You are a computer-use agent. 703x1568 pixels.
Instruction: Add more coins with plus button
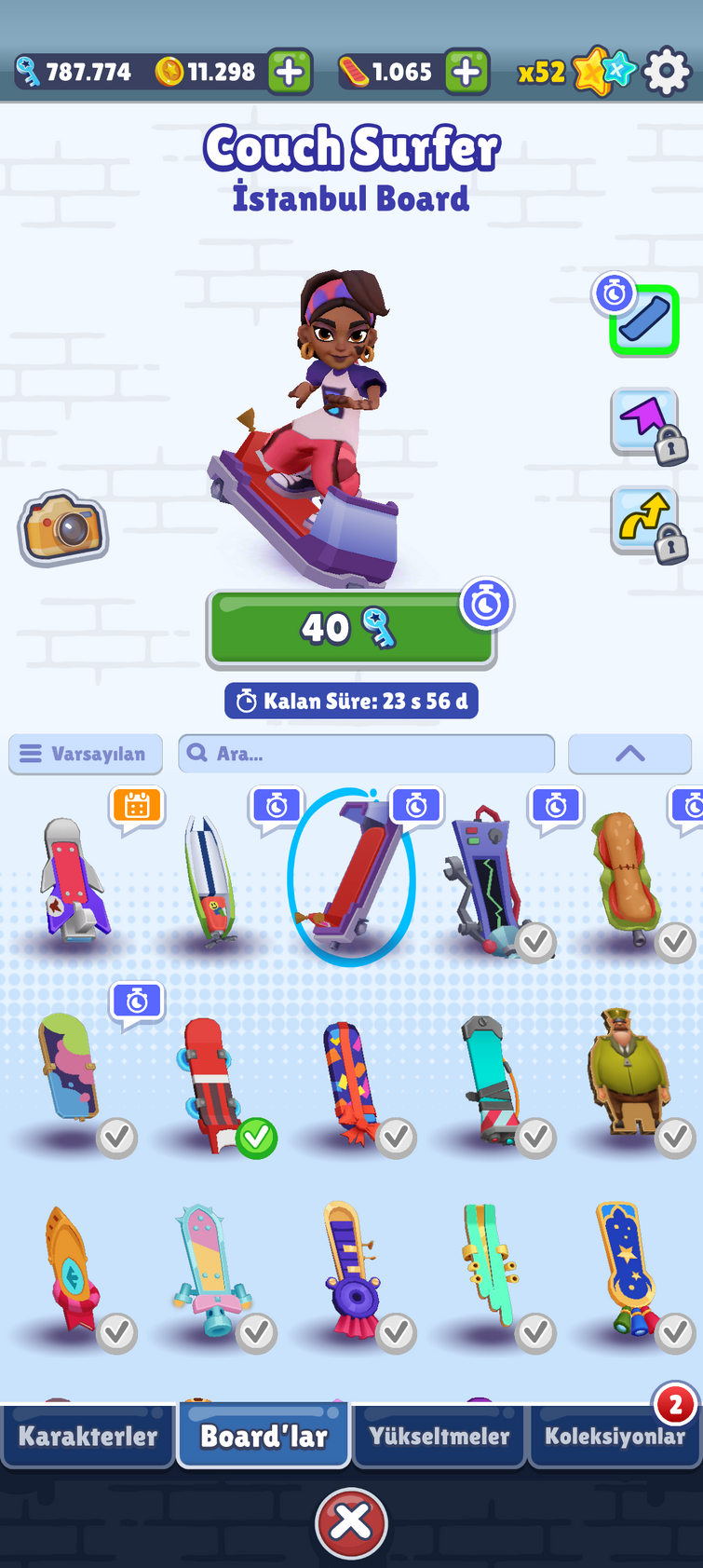coord(290,72)
